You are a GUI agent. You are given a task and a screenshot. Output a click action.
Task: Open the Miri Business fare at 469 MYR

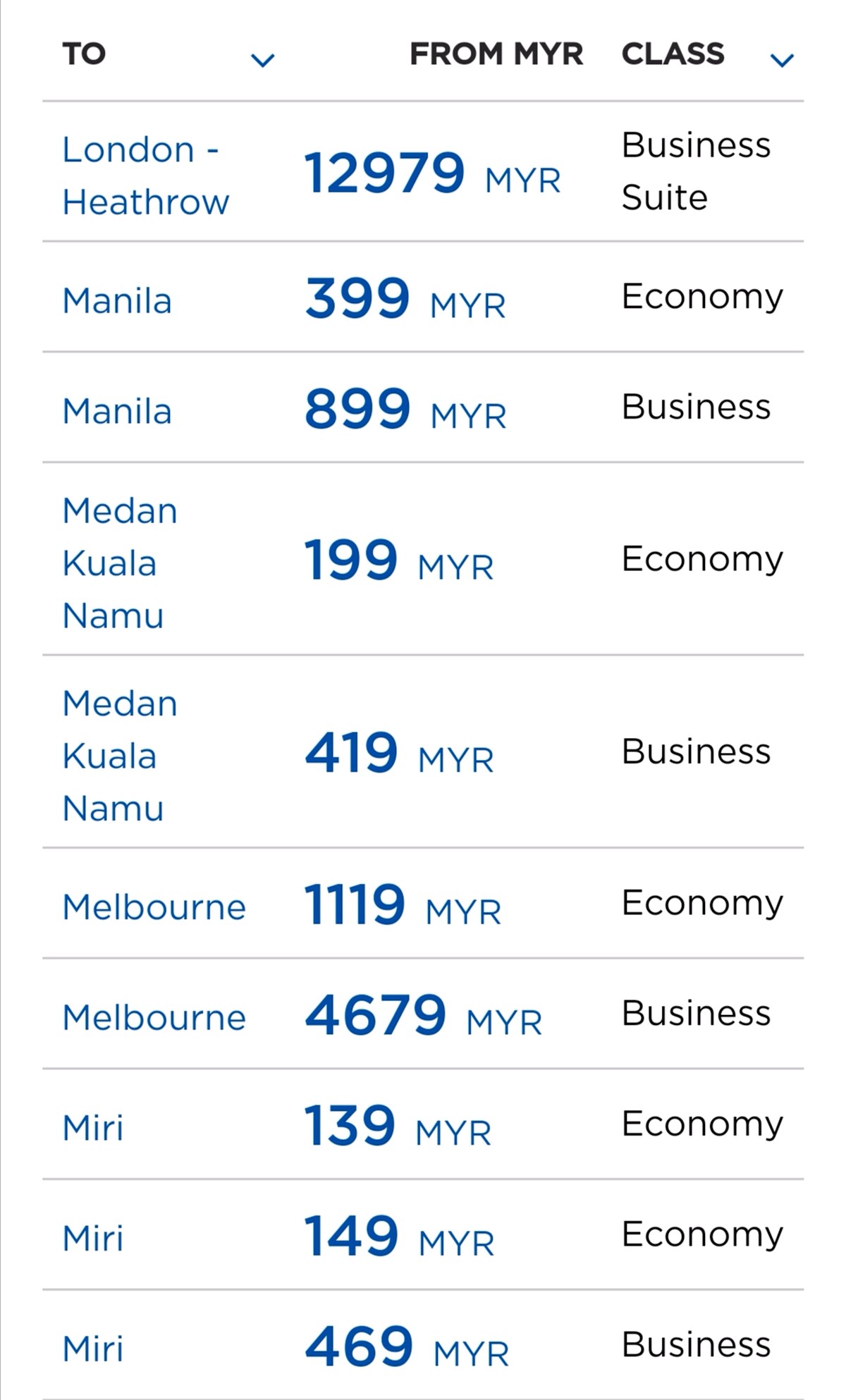coord(423,1345)
